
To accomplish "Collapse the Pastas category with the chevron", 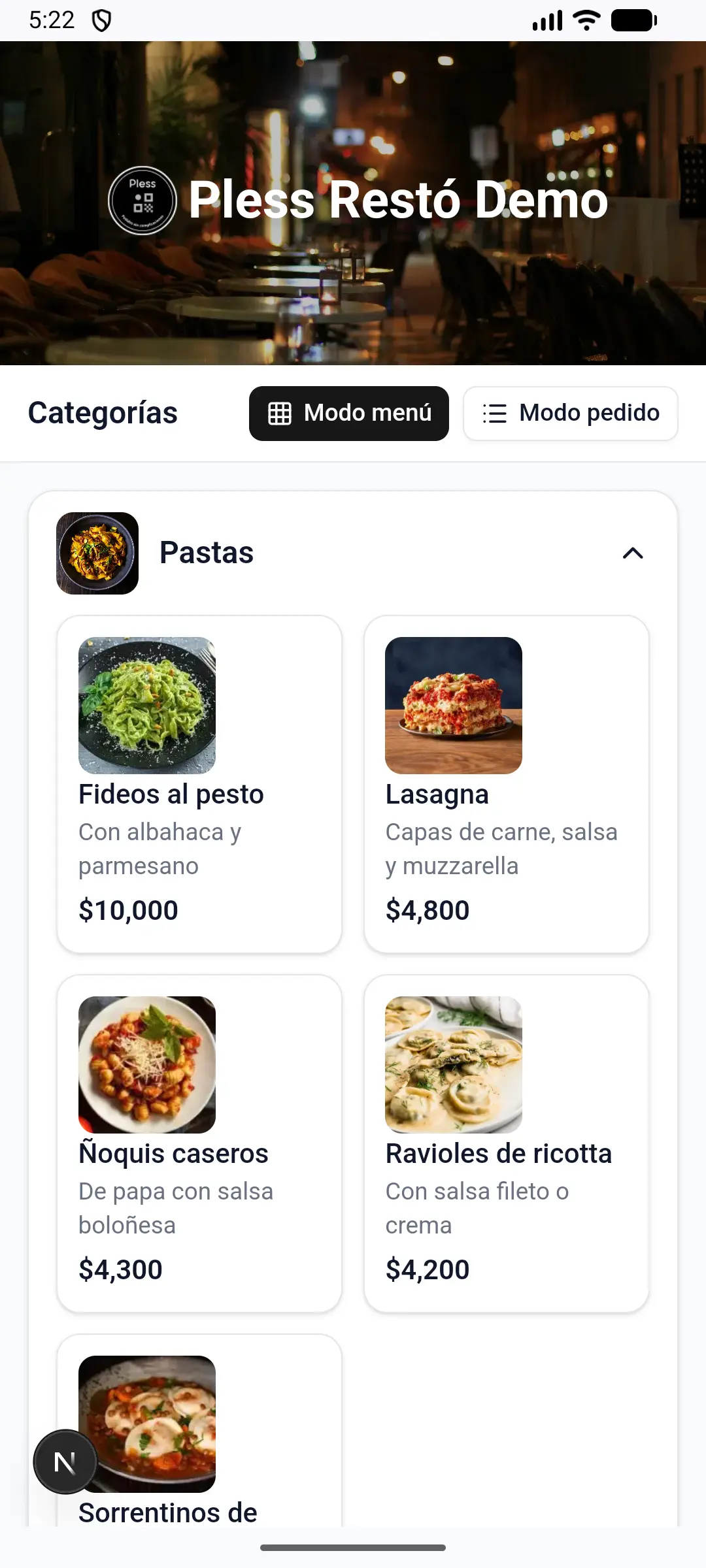I will click(x=633, y=553).
